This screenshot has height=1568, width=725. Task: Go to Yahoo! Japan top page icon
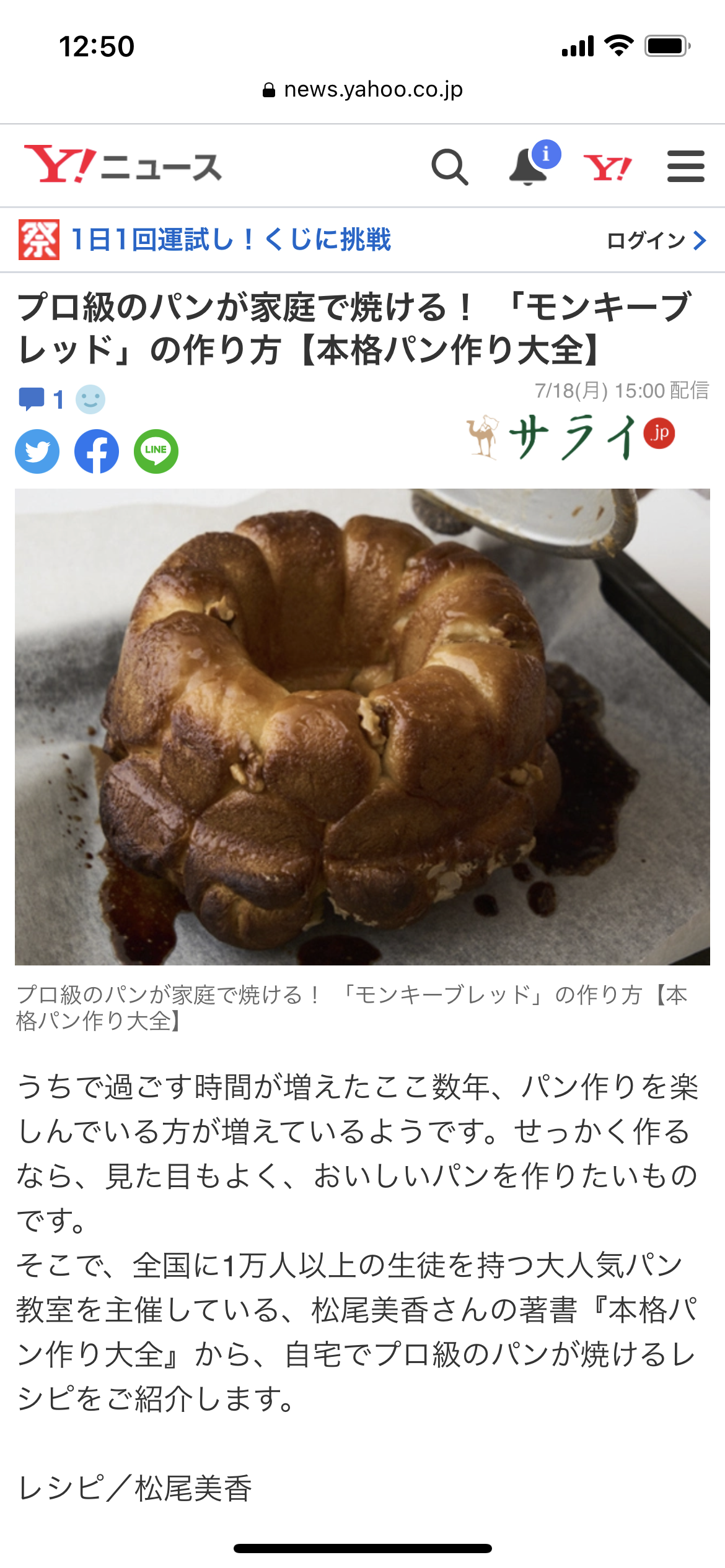[607, 167]
